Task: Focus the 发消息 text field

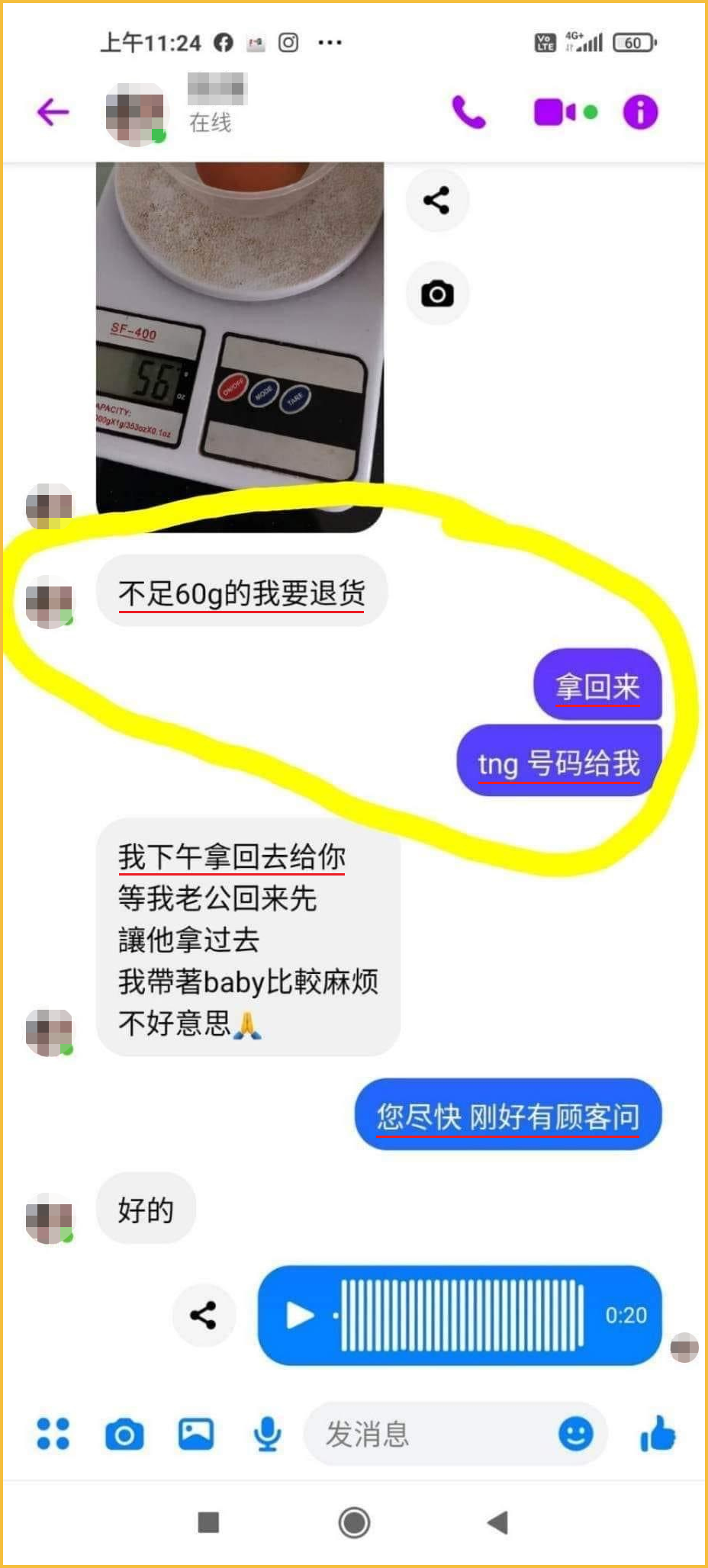Action: click(x=427, y=1434)
